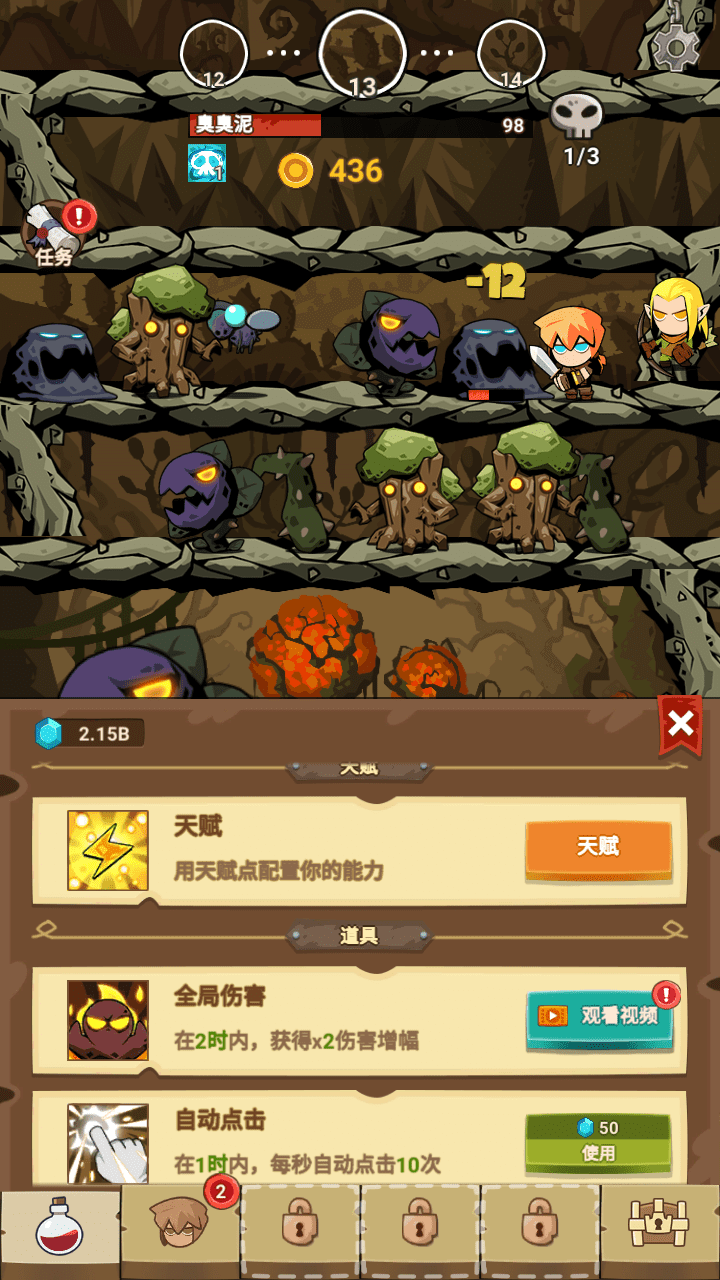This screenshot has width=720, height=1280.
Task: Select stage 14 circle
Action: coord(511,55)
